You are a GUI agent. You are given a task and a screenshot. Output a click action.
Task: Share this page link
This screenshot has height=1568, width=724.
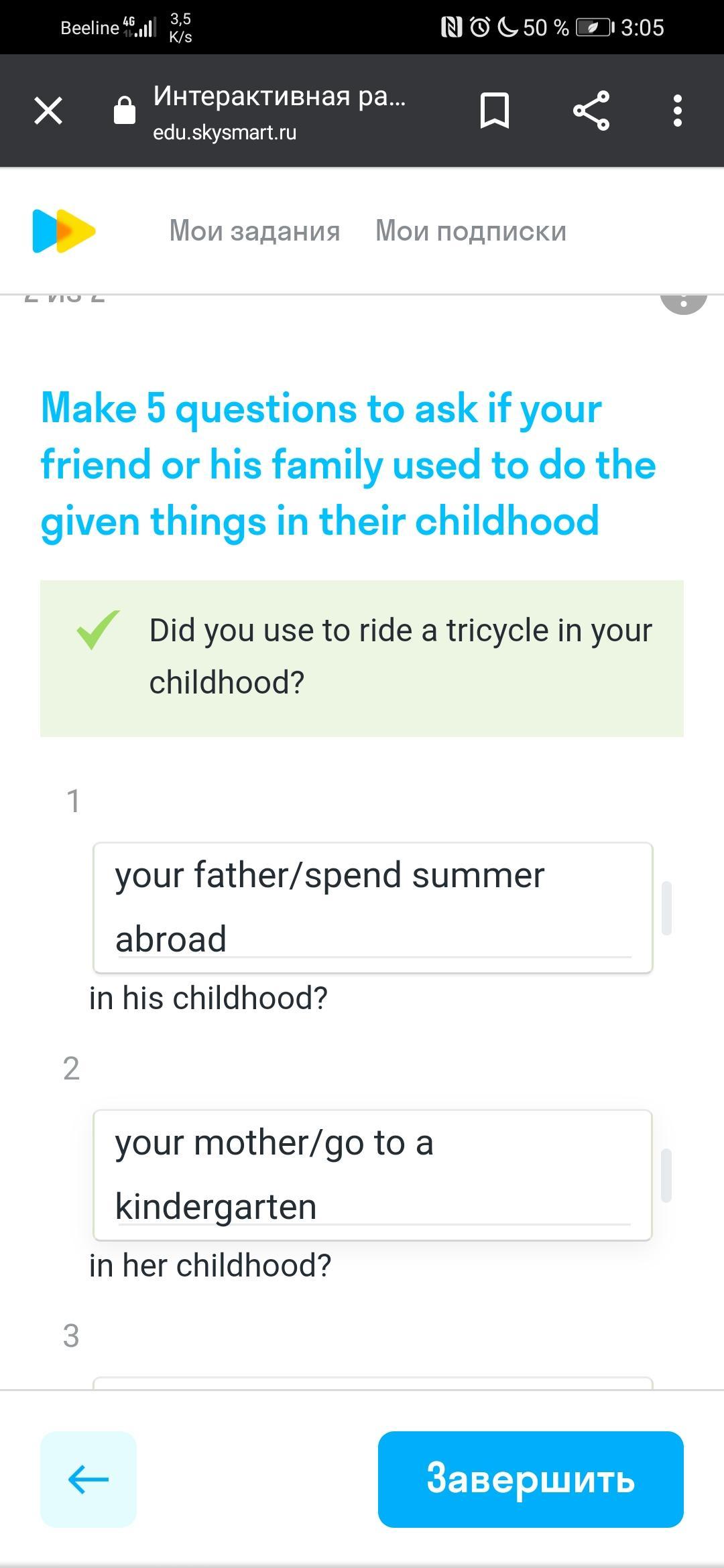pos(591,111)
